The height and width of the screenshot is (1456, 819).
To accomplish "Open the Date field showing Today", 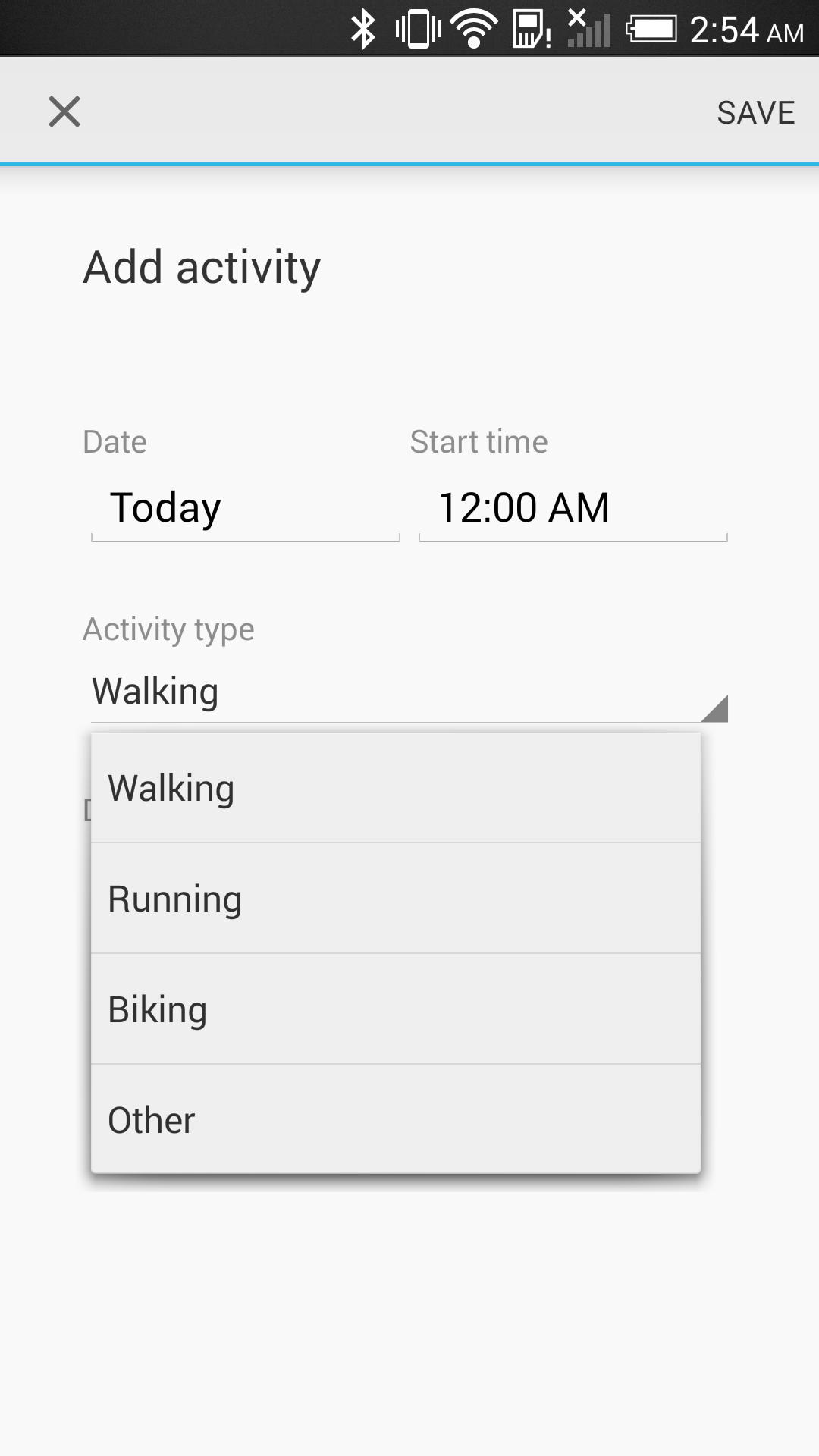I will 244,508.
